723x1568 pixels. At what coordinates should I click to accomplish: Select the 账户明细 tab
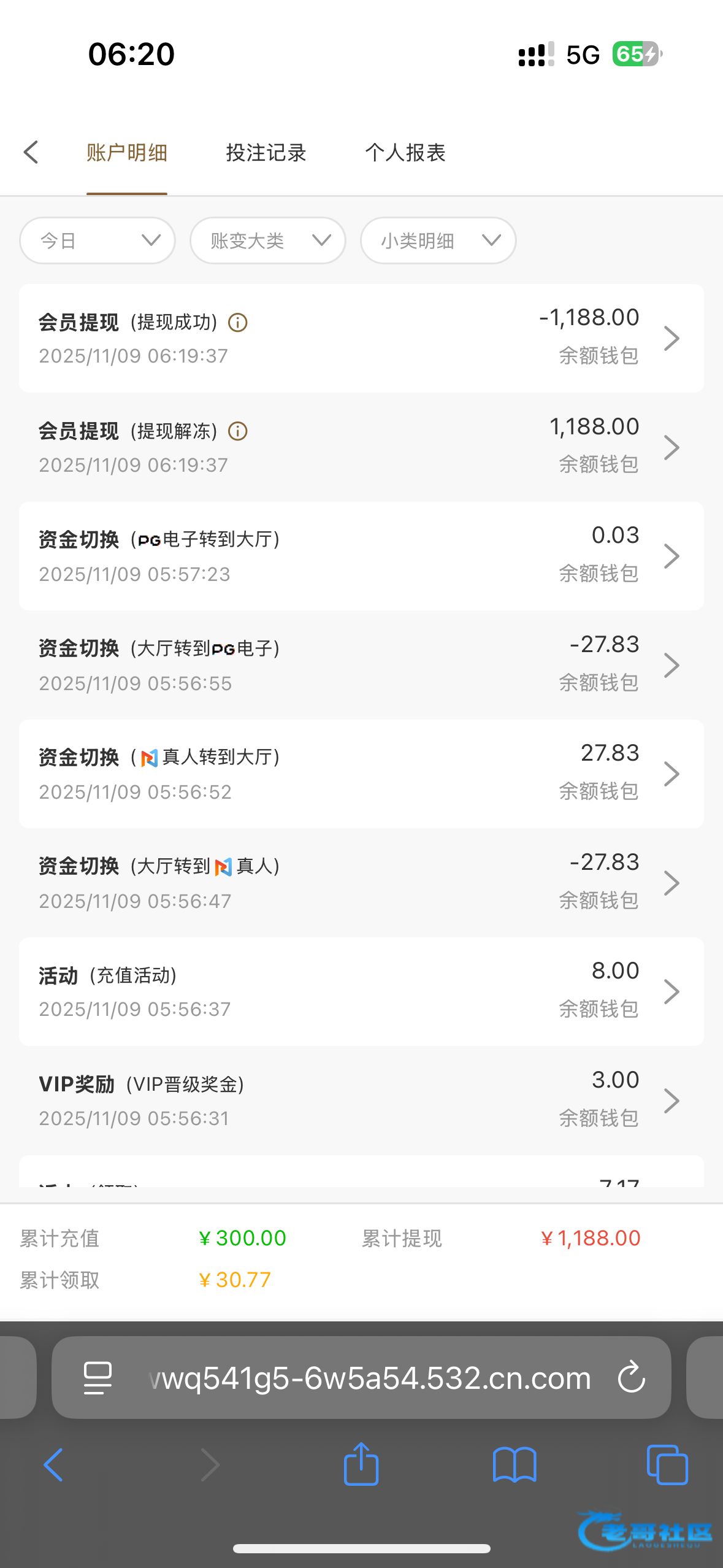[127, 152]
